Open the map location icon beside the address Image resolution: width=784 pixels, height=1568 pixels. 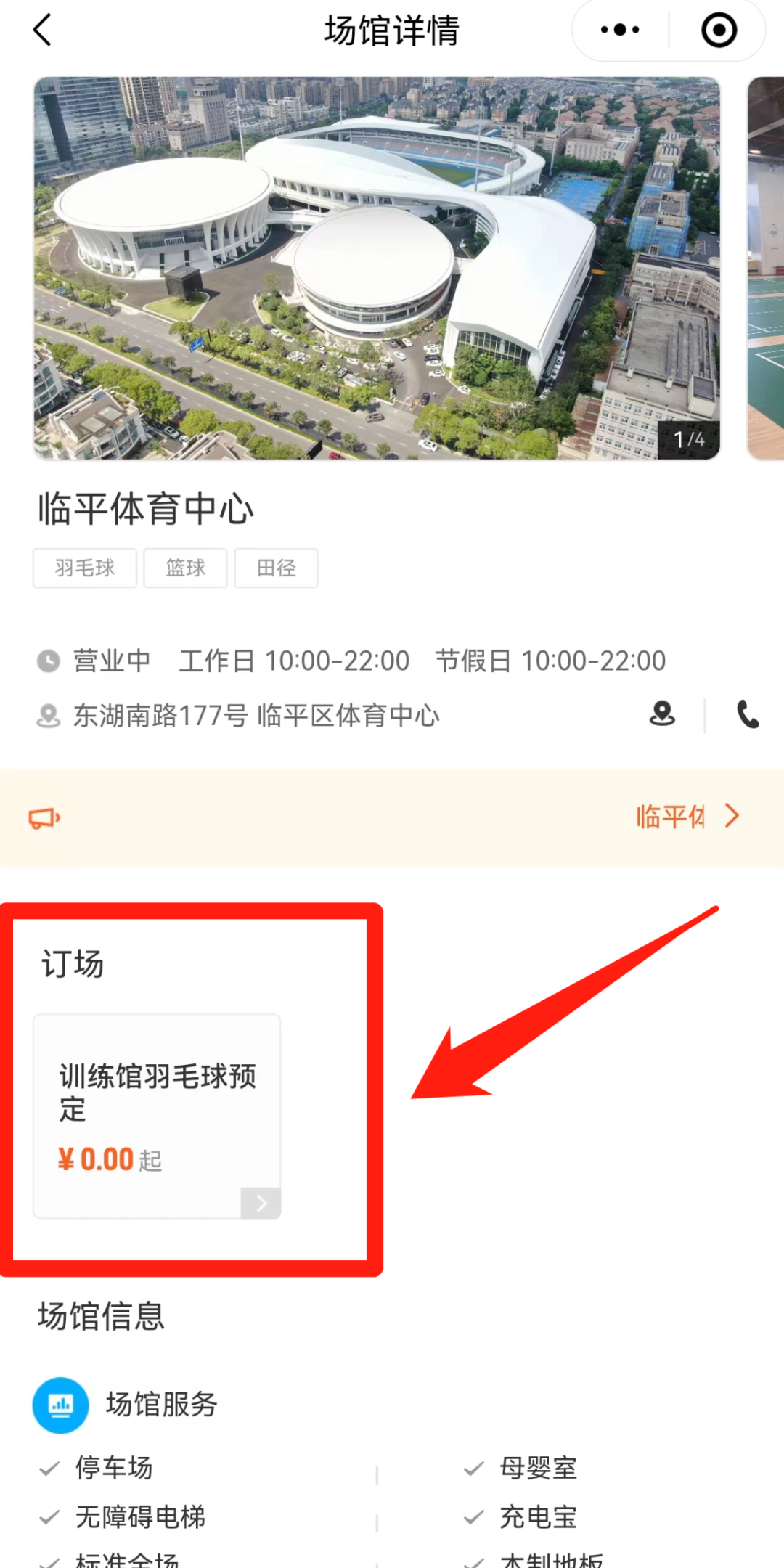click(662, 714)
